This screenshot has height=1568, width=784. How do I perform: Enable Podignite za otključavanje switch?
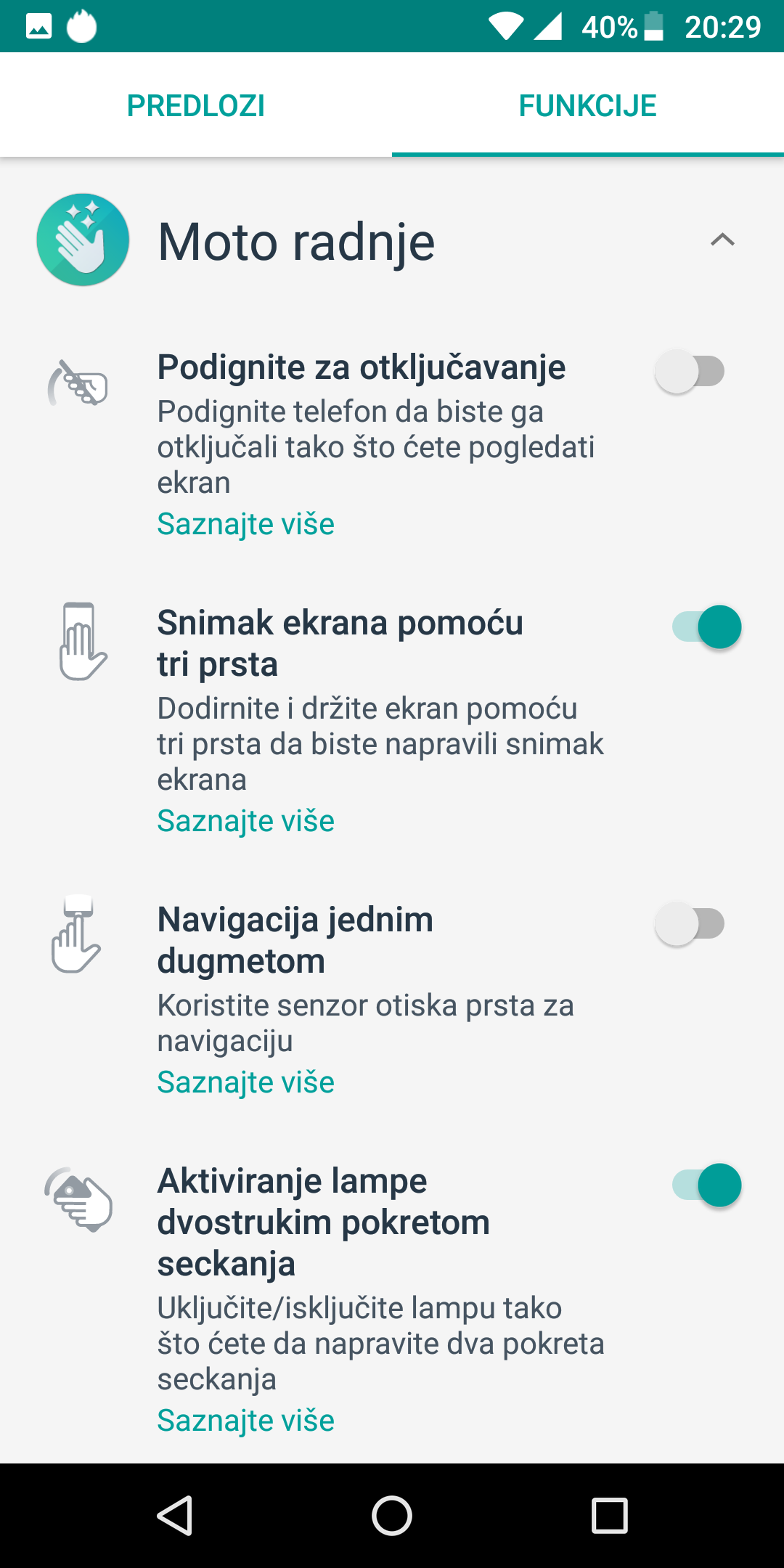pos(690,372)
